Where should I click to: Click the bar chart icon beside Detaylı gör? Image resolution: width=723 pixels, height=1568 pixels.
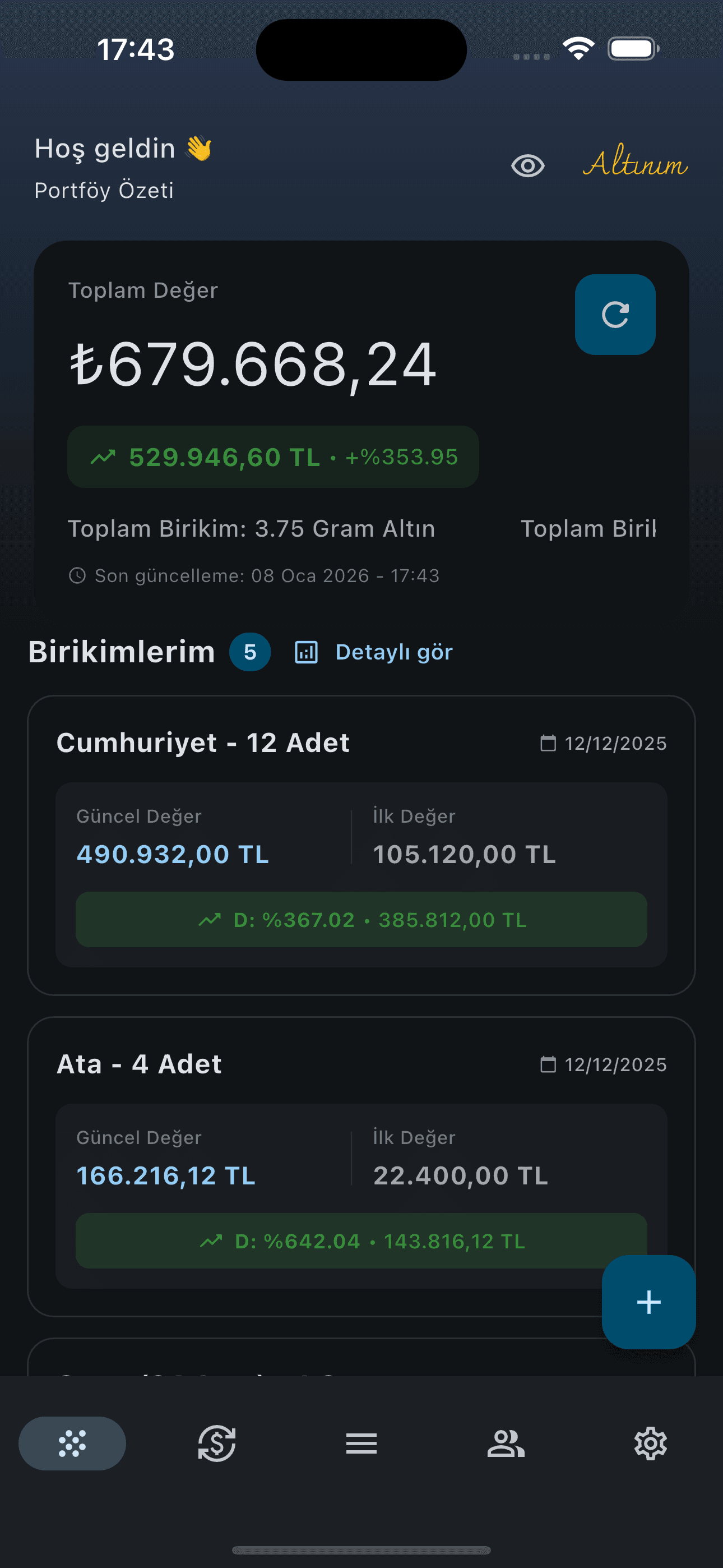tap(305, 651)
